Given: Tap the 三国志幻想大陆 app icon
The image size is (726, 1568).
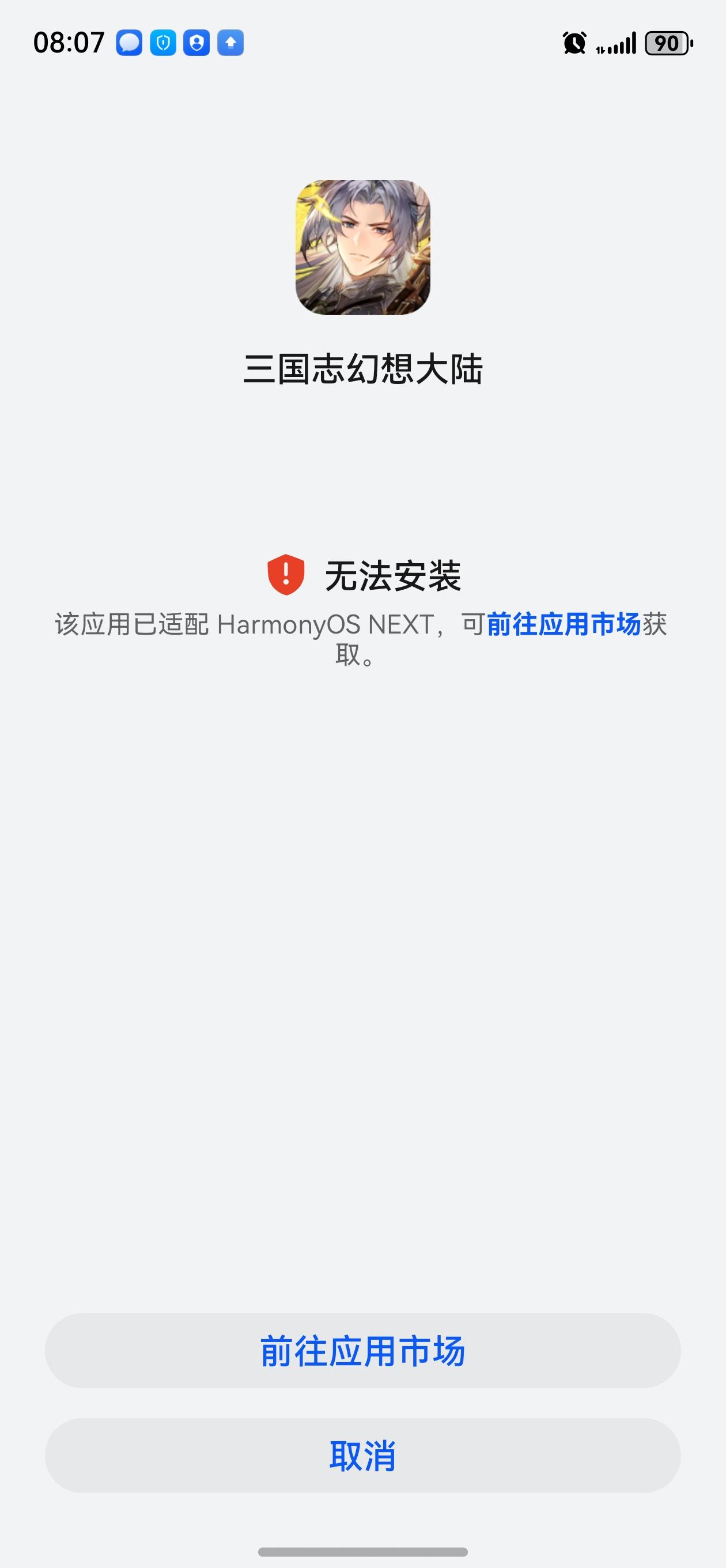Looking at the screenshot, I should [x=362, y=250].
